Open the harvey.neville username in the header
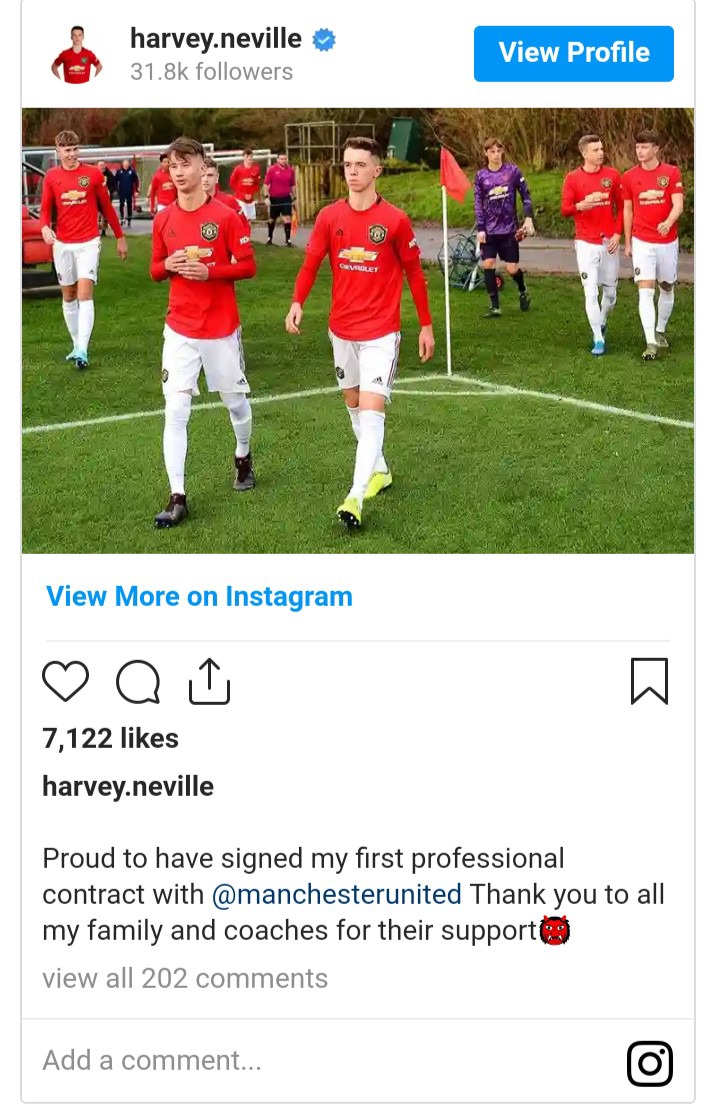The width and height of the screenshot is (720, 1105). (215, 39)
